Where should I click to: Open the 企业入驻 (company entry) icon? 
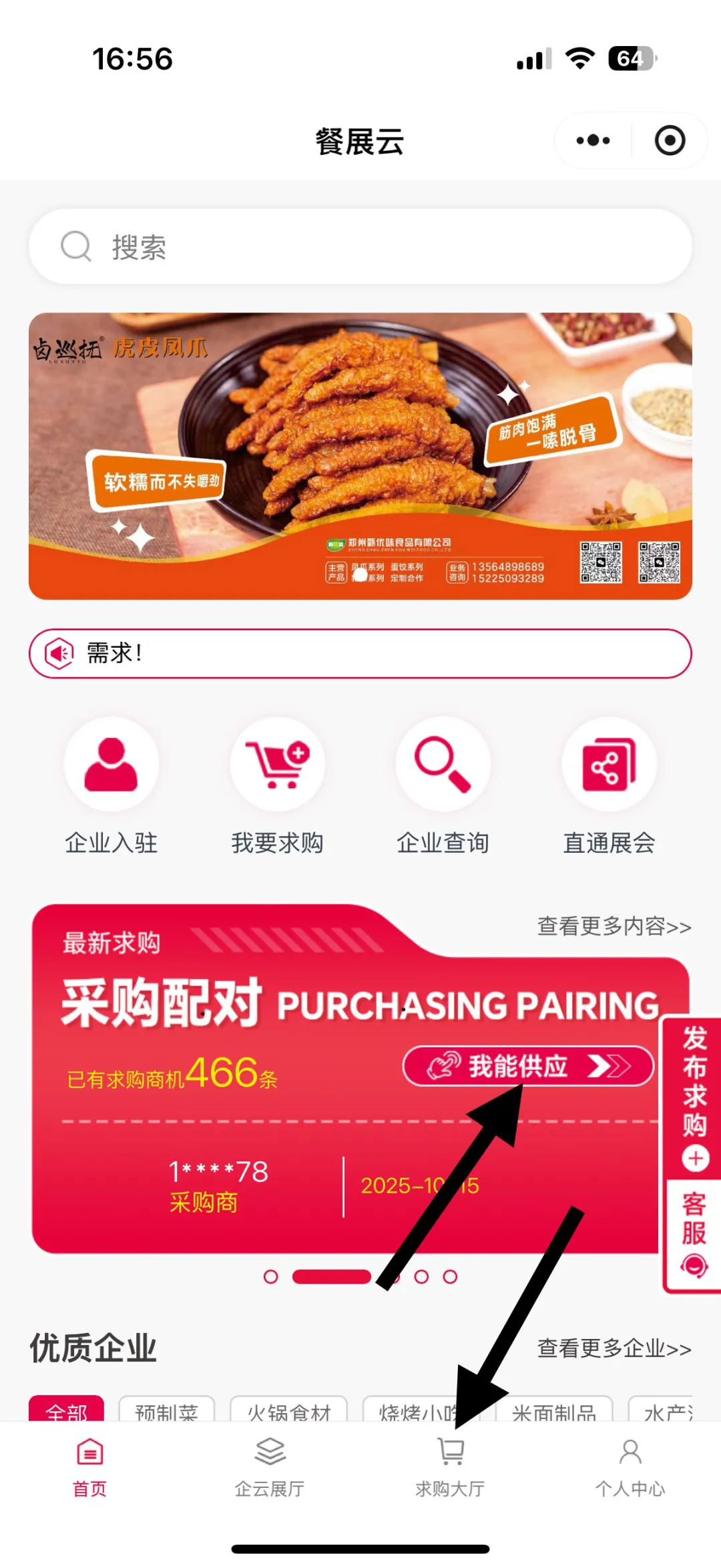point(111,765)
